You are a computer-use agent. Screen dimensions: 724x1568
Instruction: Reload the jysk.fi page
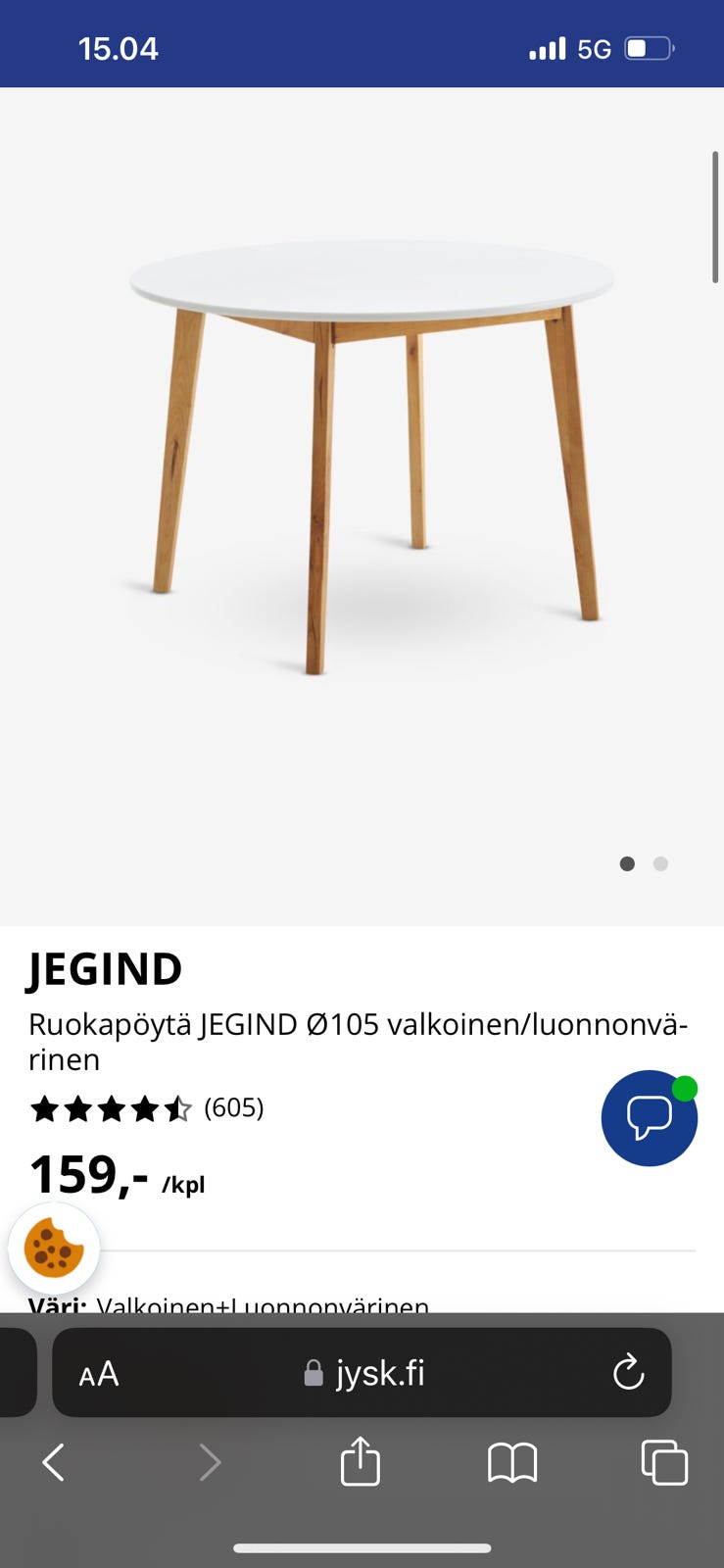pos(628,1373)
